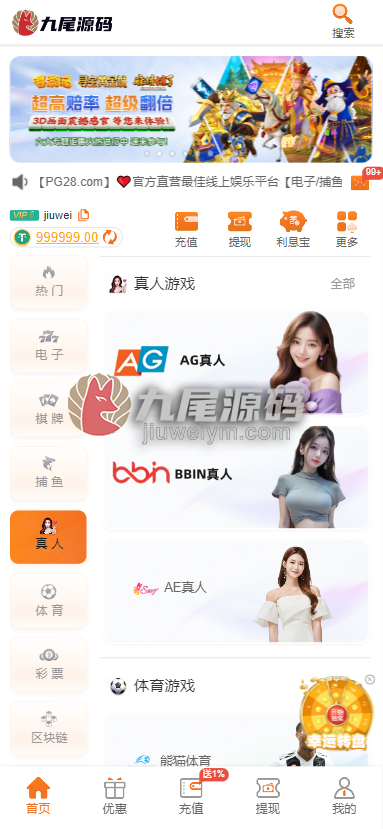Refresh the balance amount
Screen dimensions: 383x829
[x=110, y=237]
